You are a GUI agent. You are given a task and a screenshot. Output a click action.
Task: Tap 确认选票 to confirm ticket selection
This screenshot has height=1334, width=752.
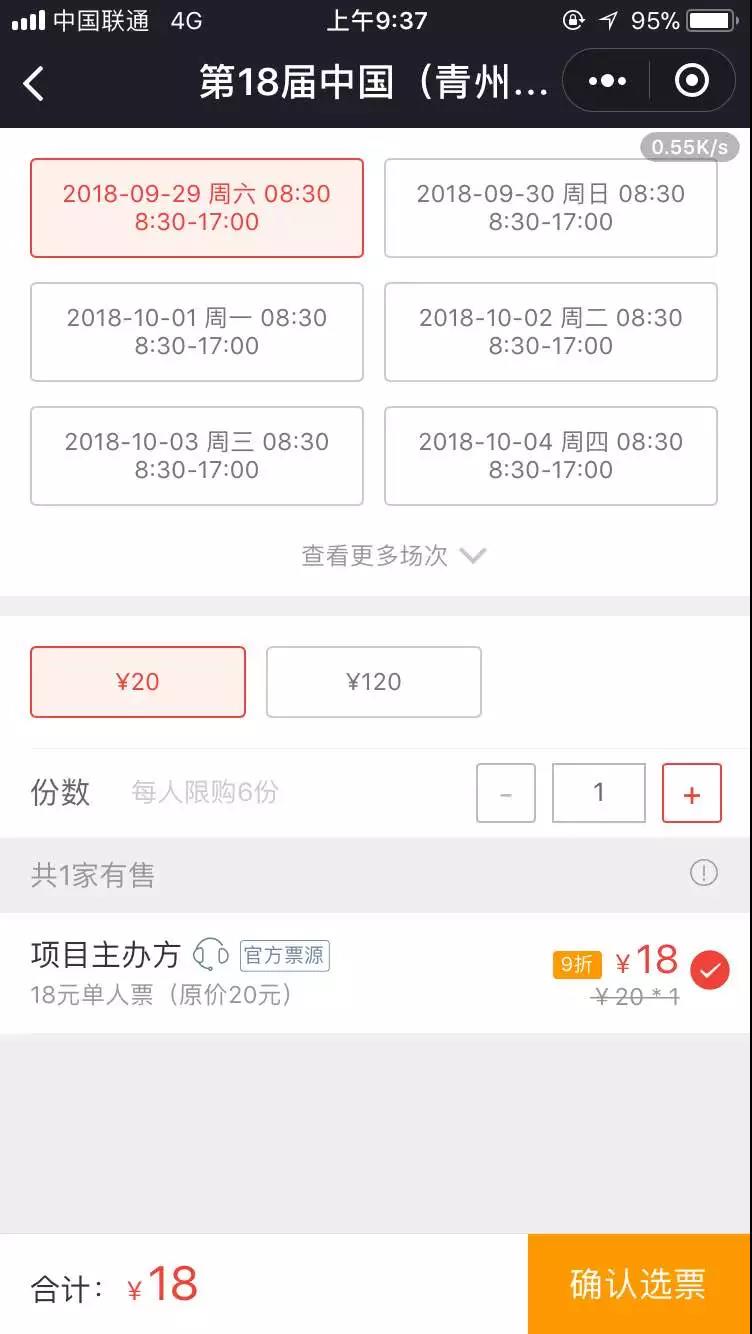(637, 1283)
